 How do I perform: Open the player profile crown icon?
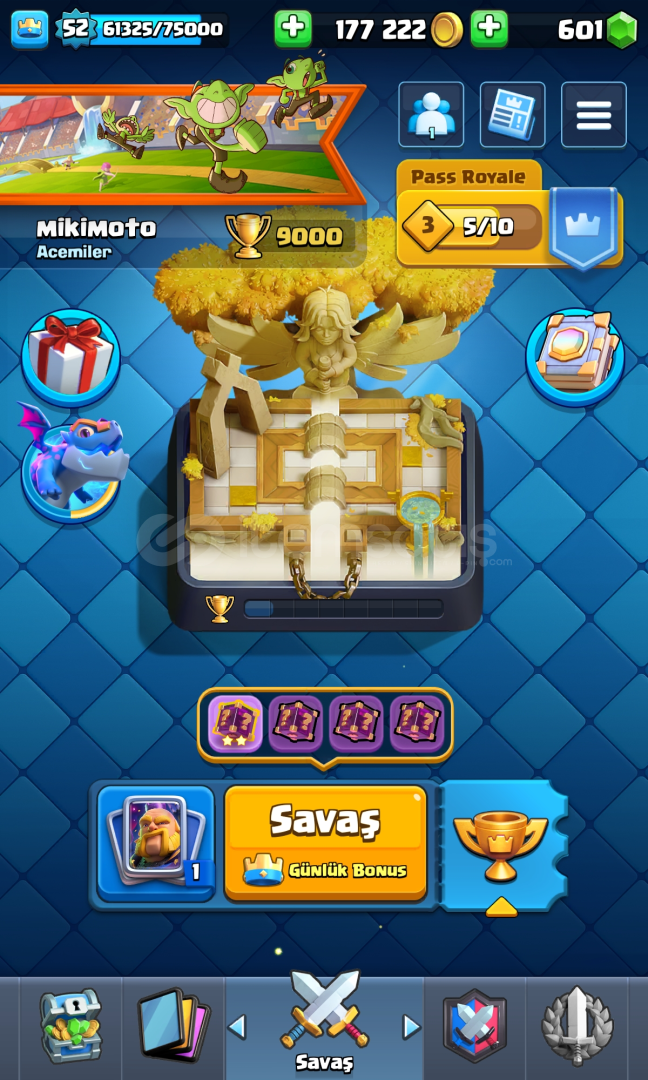(x=30, y=29)
